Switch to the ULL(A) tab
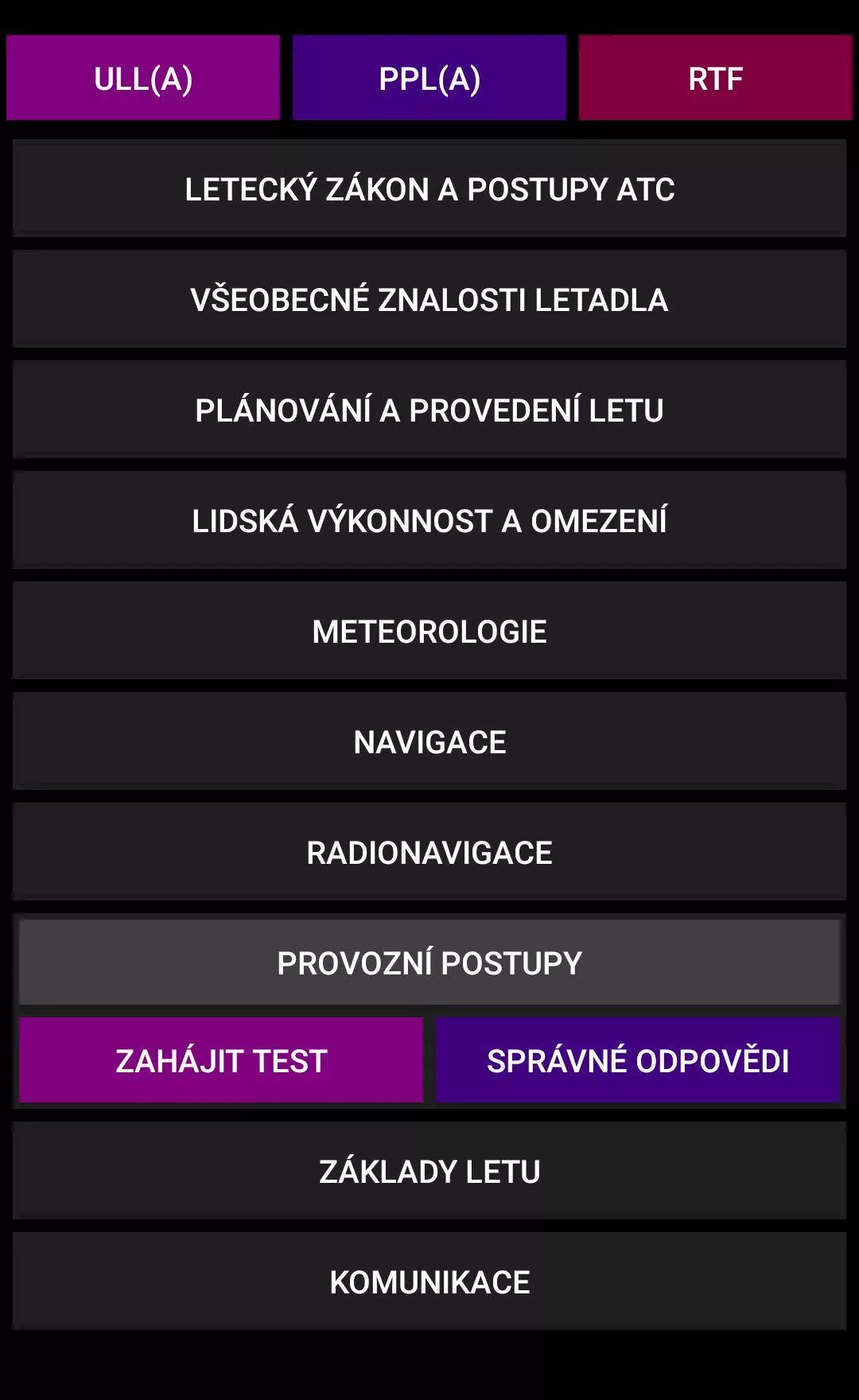This screenshot has height=1400, width=859. 143,78
